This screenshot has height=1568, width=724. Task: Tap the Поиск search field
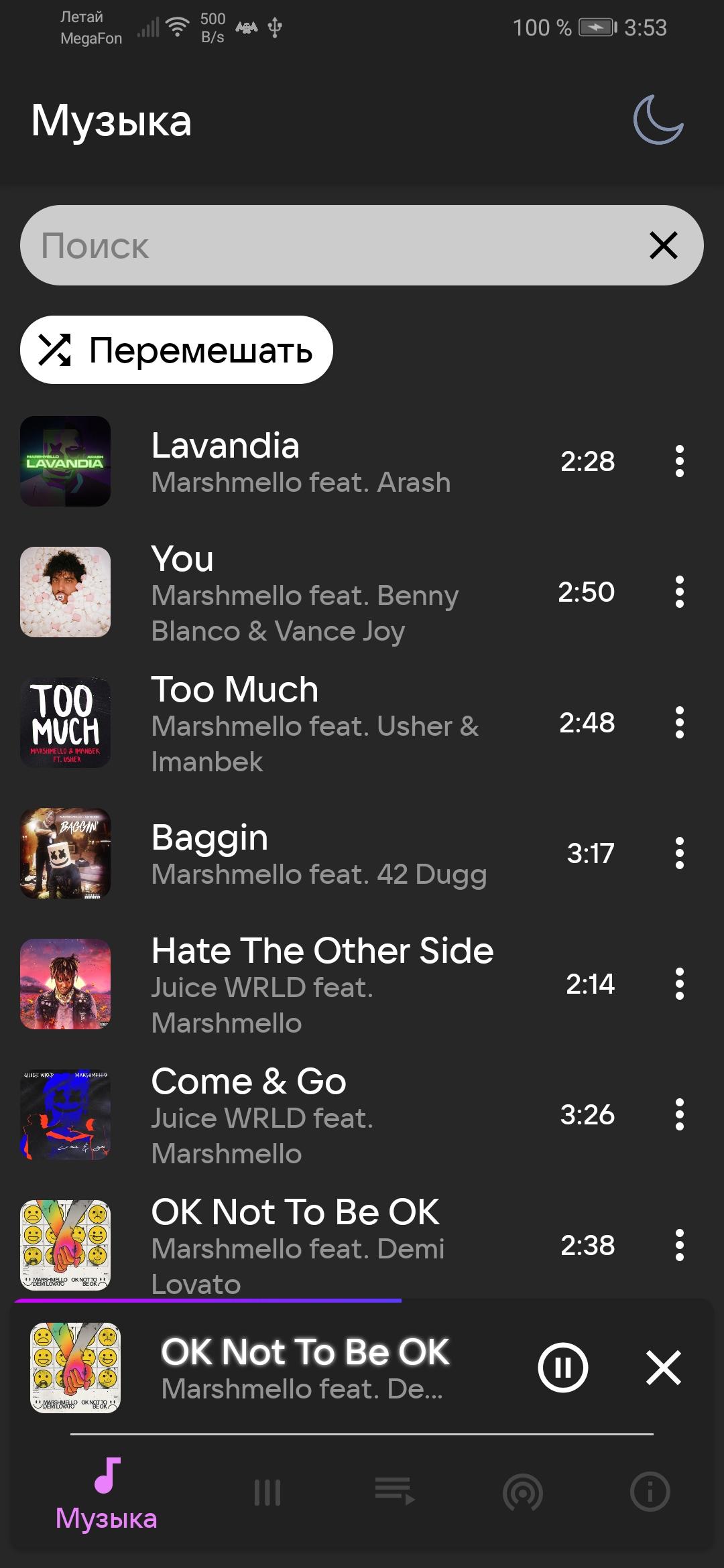pos(322,245)
